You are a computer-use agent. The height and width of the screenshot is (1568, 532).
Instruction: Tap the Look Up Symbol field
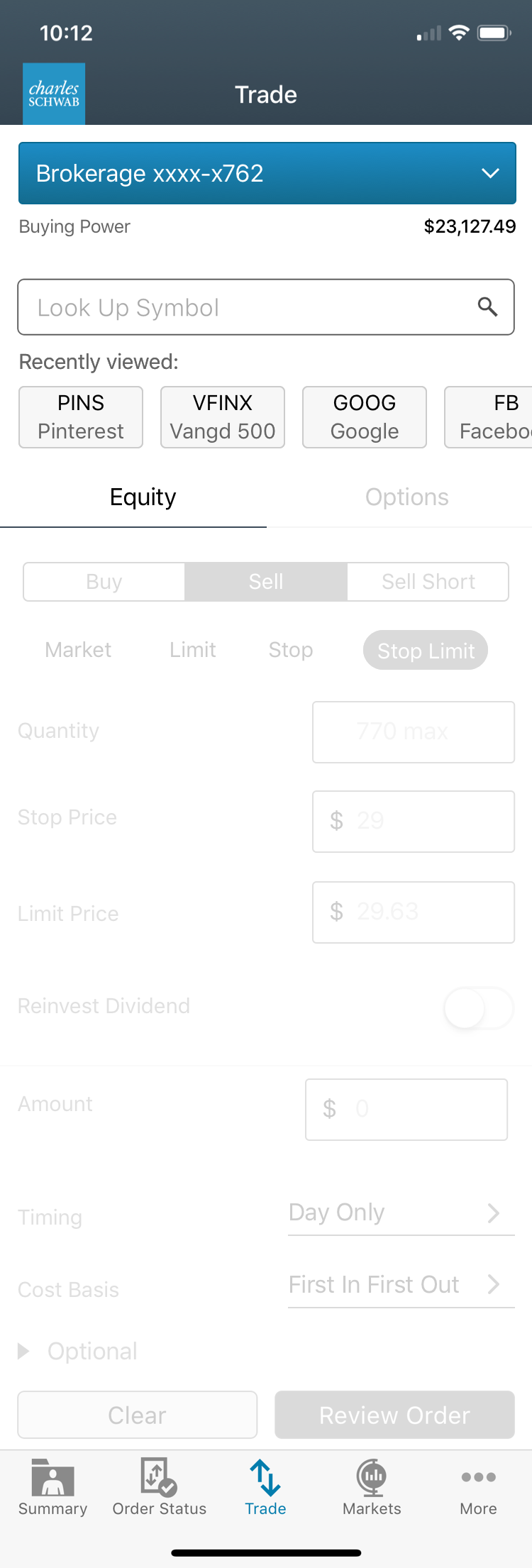click(255, 307)
